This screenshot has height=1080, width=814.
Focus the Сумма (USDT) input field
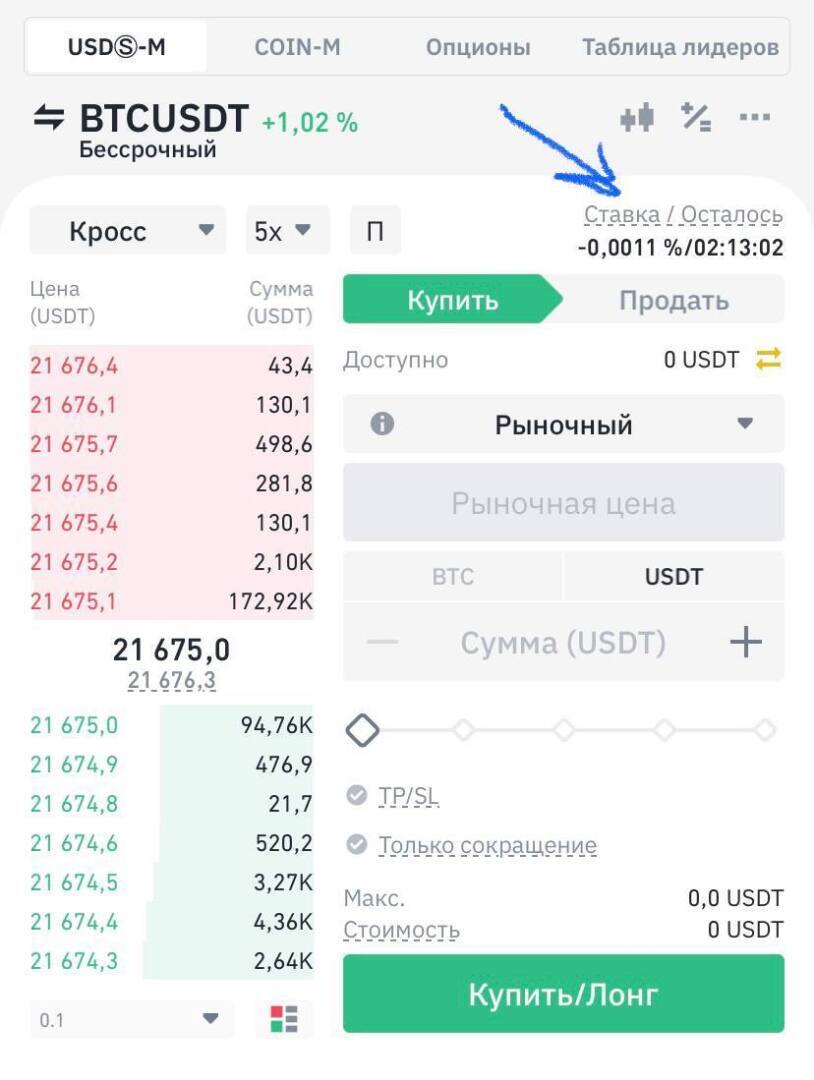tap(563, 642)
